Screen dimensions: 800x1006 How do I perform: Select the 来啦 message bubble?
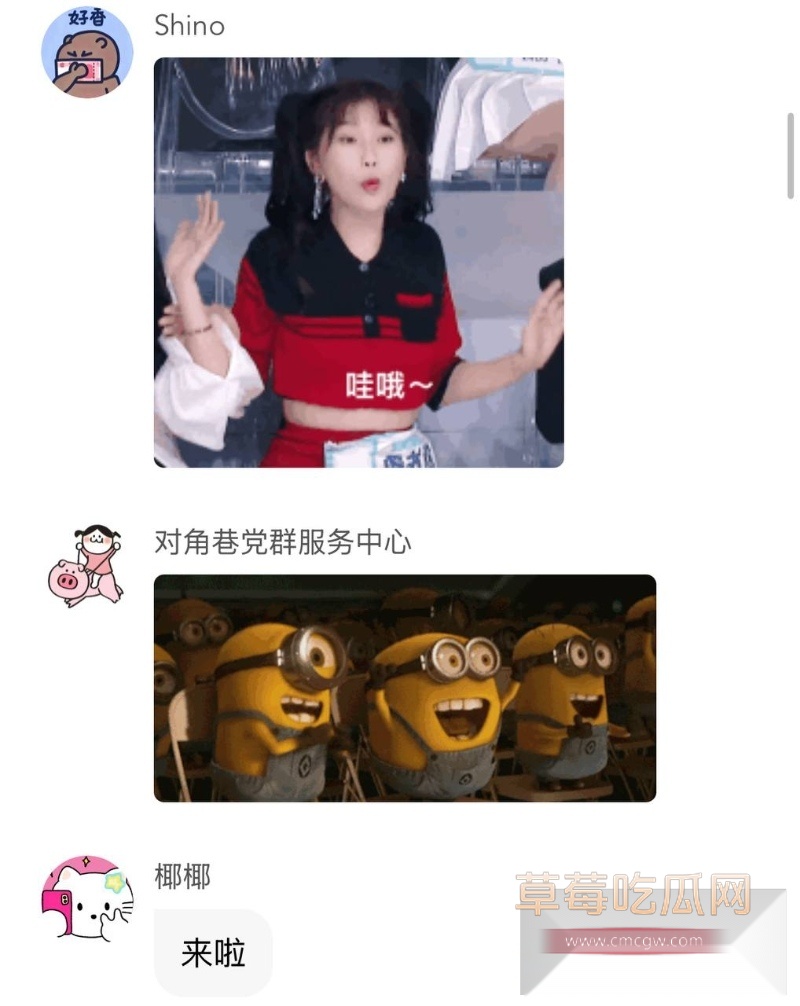tap(212, 953)
